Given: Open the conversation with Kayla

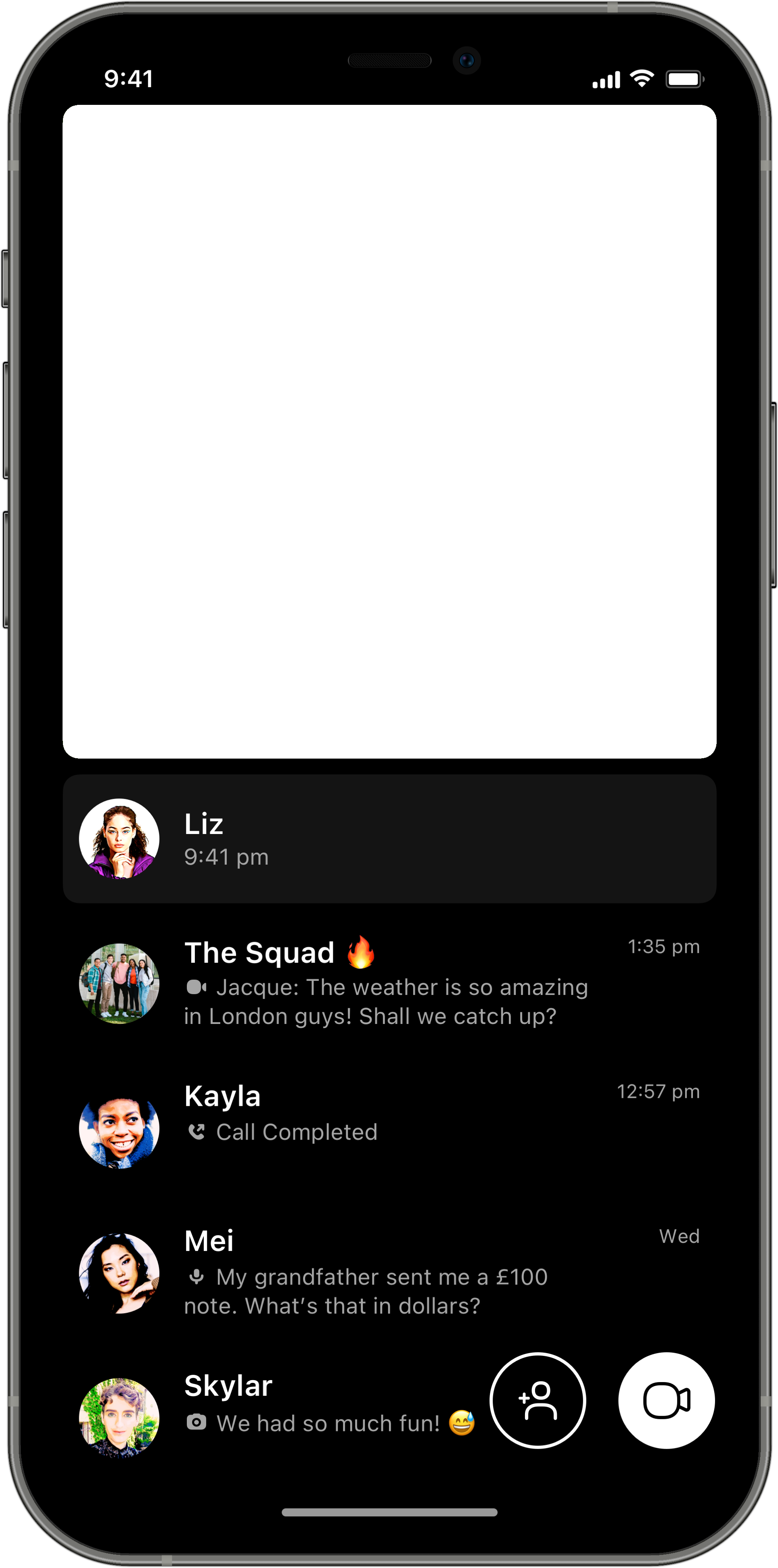Looking at the screenshot, I should 389,1128.
